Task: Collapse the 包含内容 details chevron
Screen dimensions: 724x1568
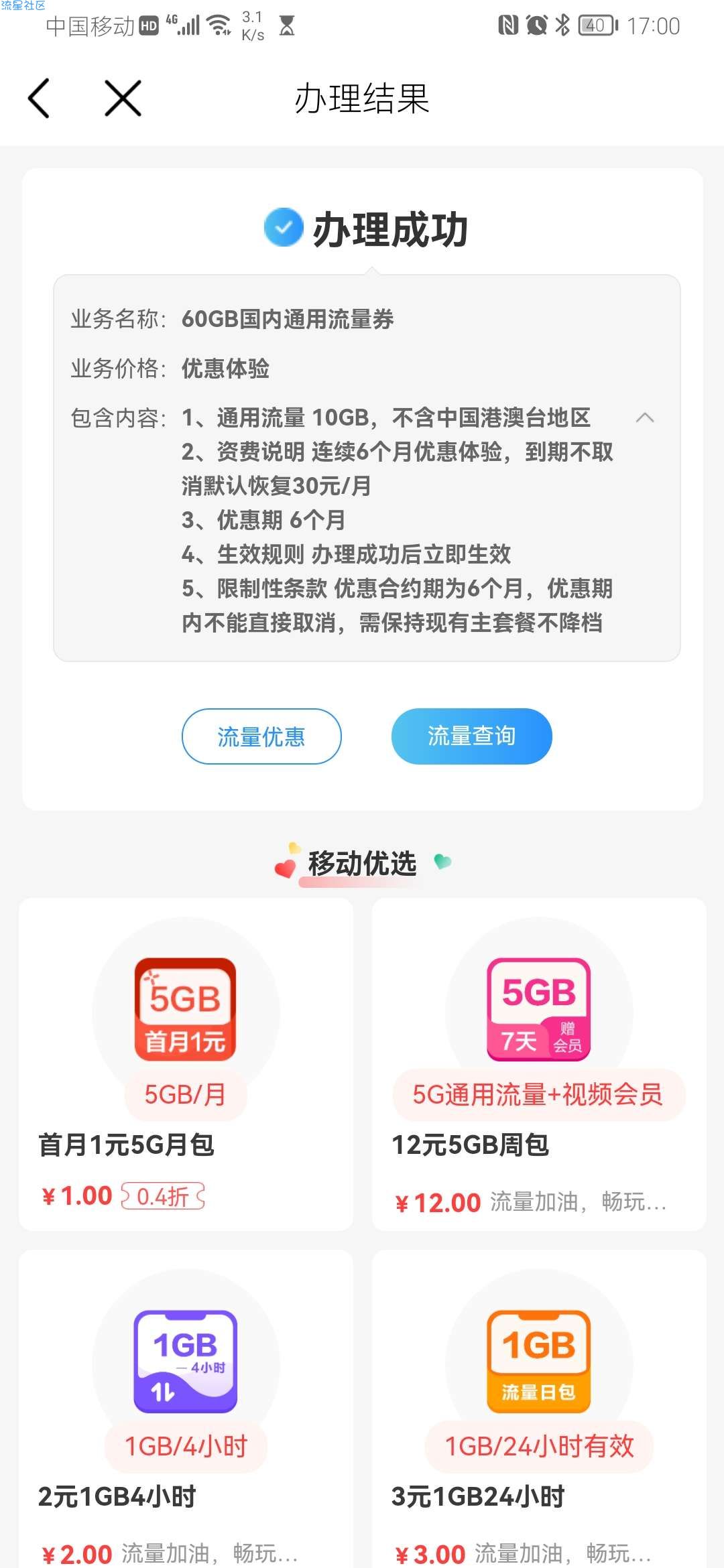Action: click(645, 417)
